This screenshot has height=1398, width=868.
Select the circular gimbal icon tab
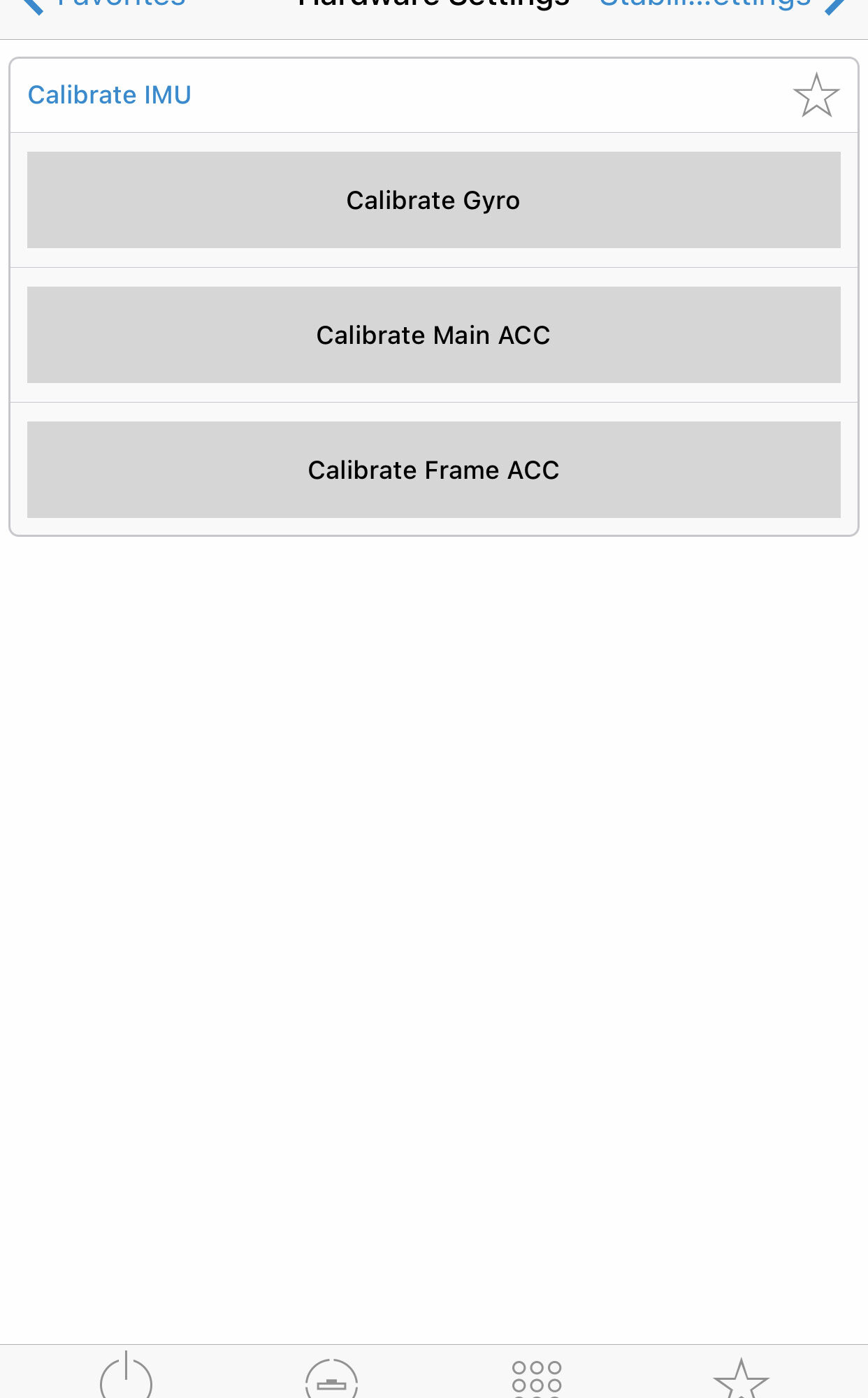332,1378
